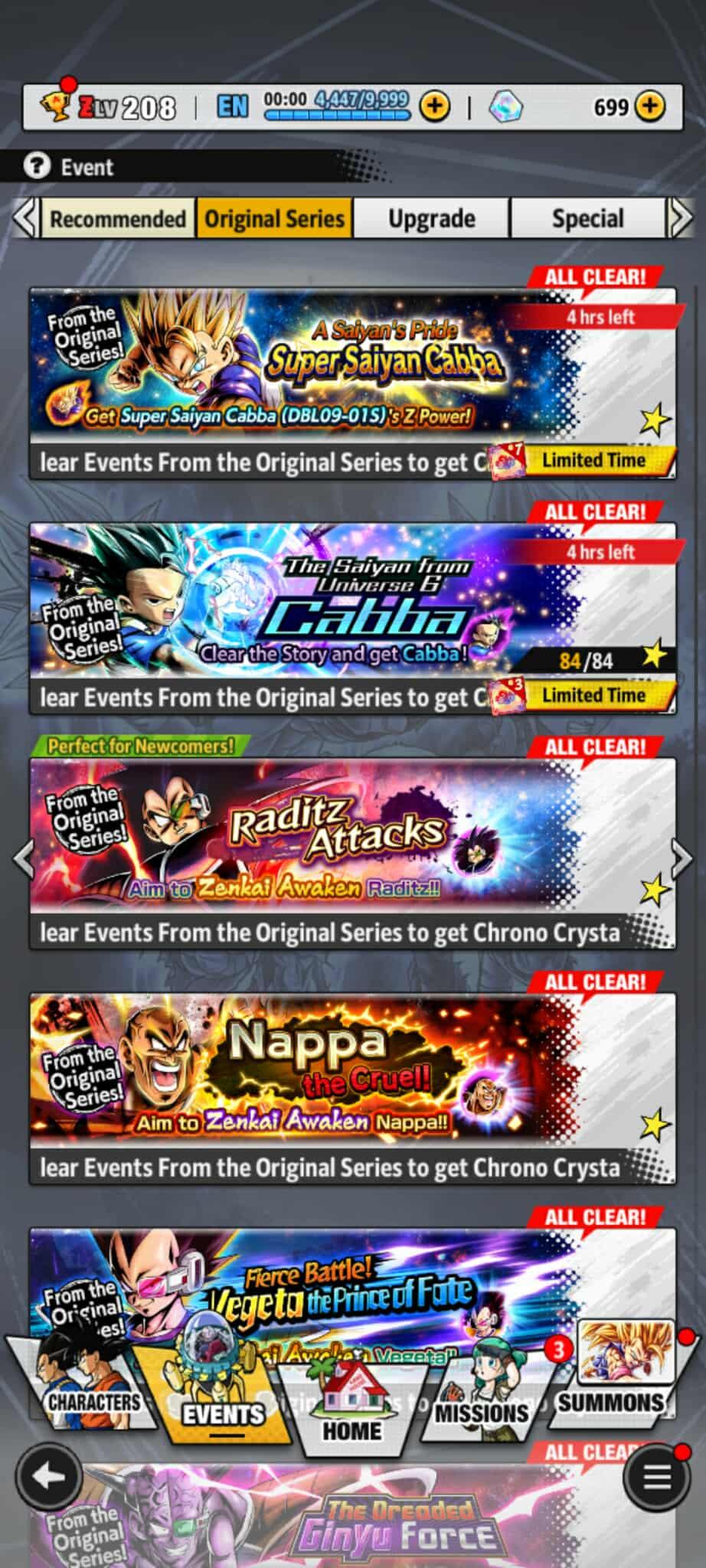Switch to the Special tab
The image size is (706, 1568).
pos(587,219)
